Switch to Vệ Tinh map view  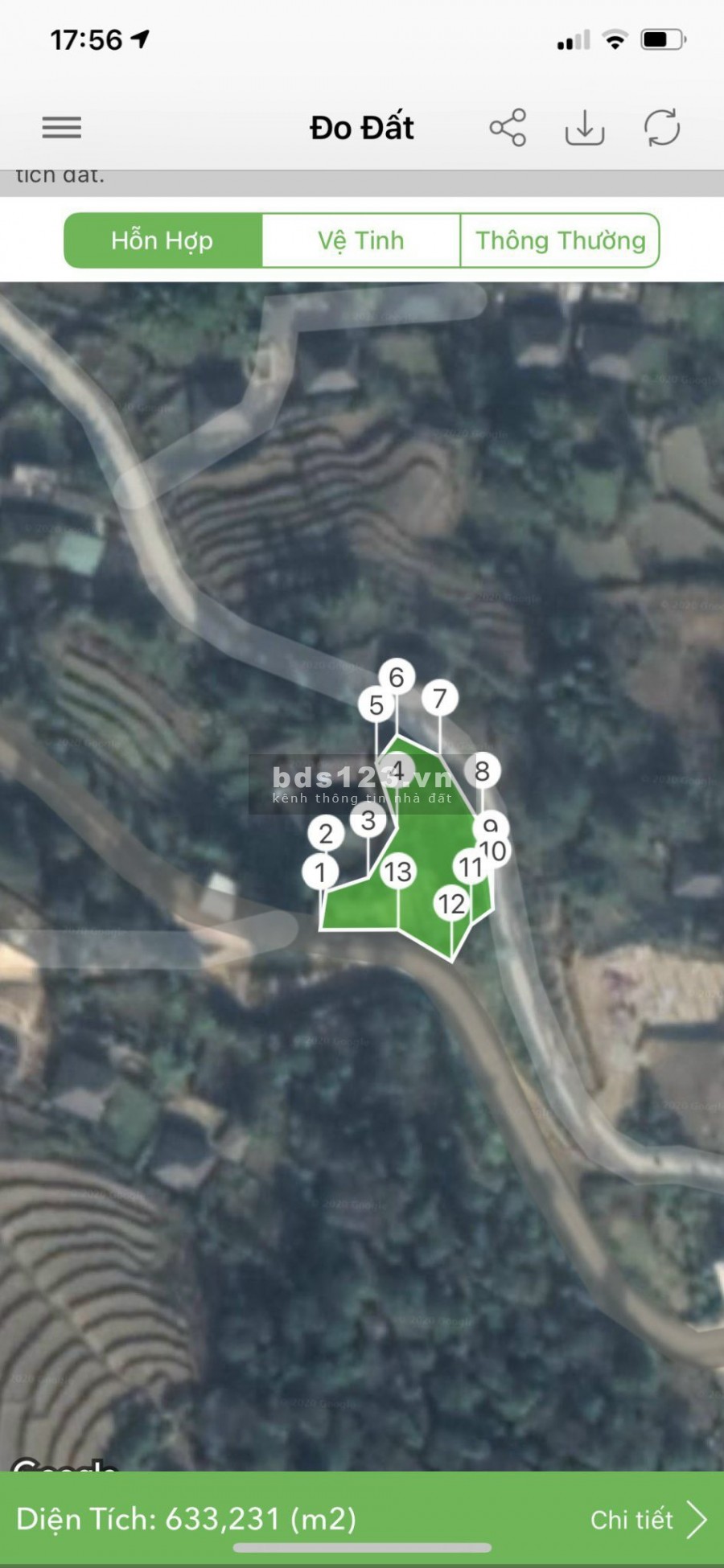pyautogui.click(x=360, y=240)
